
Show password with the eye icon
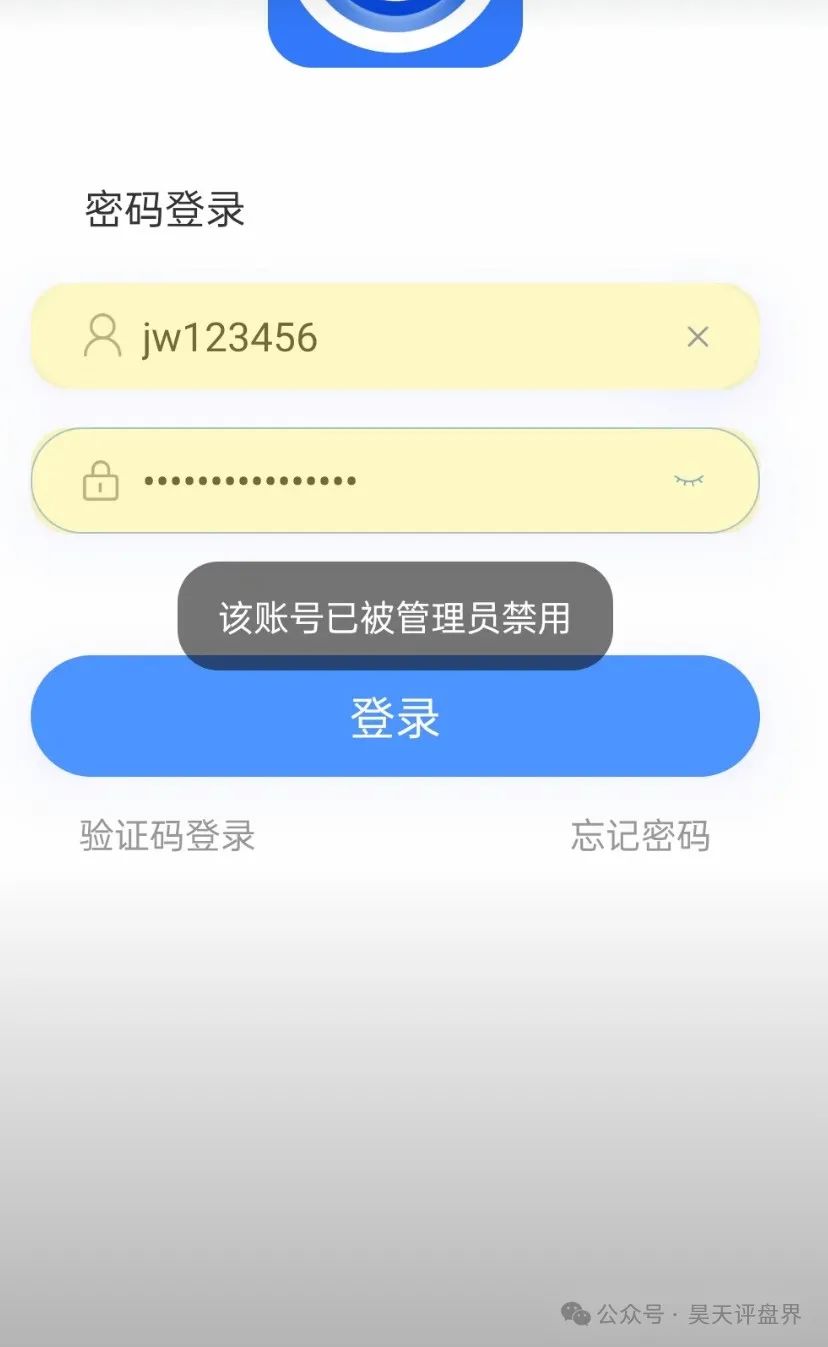[688, 480]
